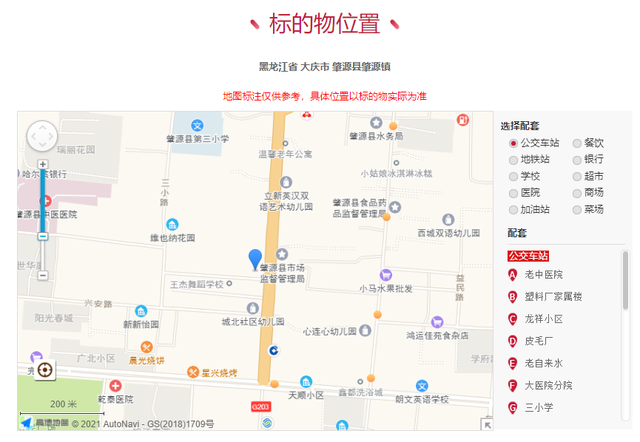The height and width of the screenshot is (442, 640).
Task: Select the 学校 radio option
Action: coord(513,176)
